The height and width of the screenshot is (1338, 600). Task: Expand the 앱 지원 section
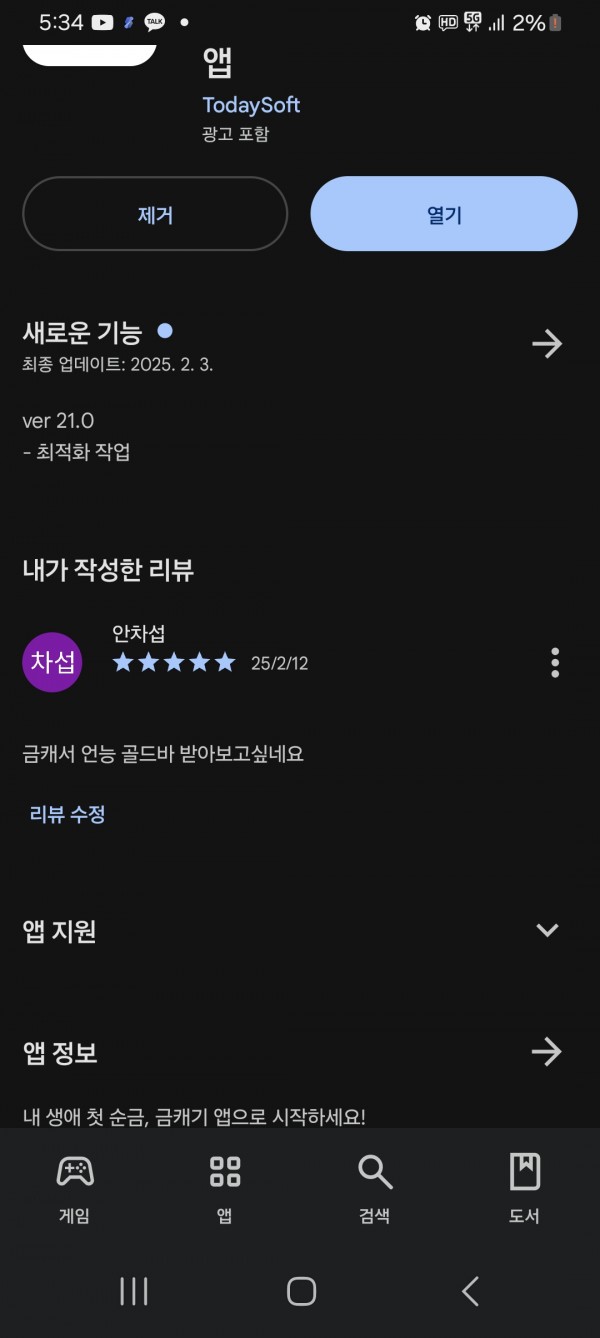click(x=547, y=930)
